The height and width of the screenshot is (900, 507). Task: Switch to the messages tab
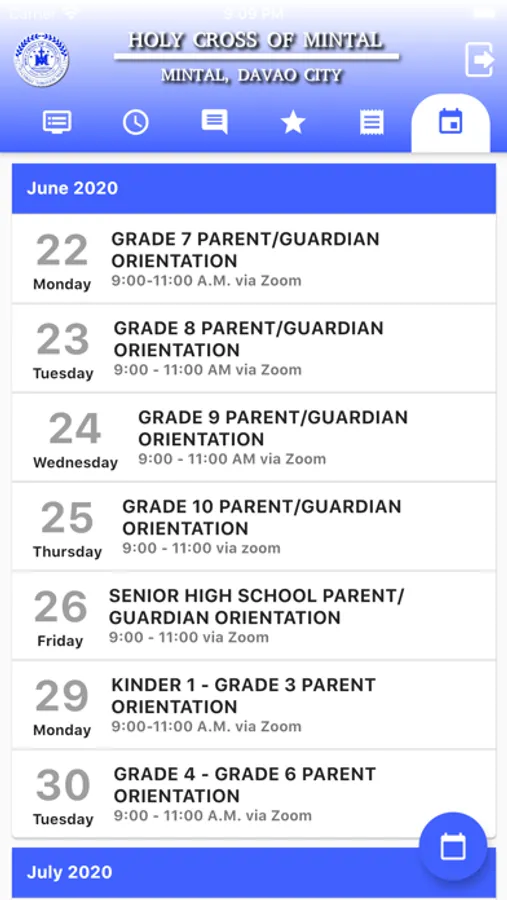click(x=215, y=122)
